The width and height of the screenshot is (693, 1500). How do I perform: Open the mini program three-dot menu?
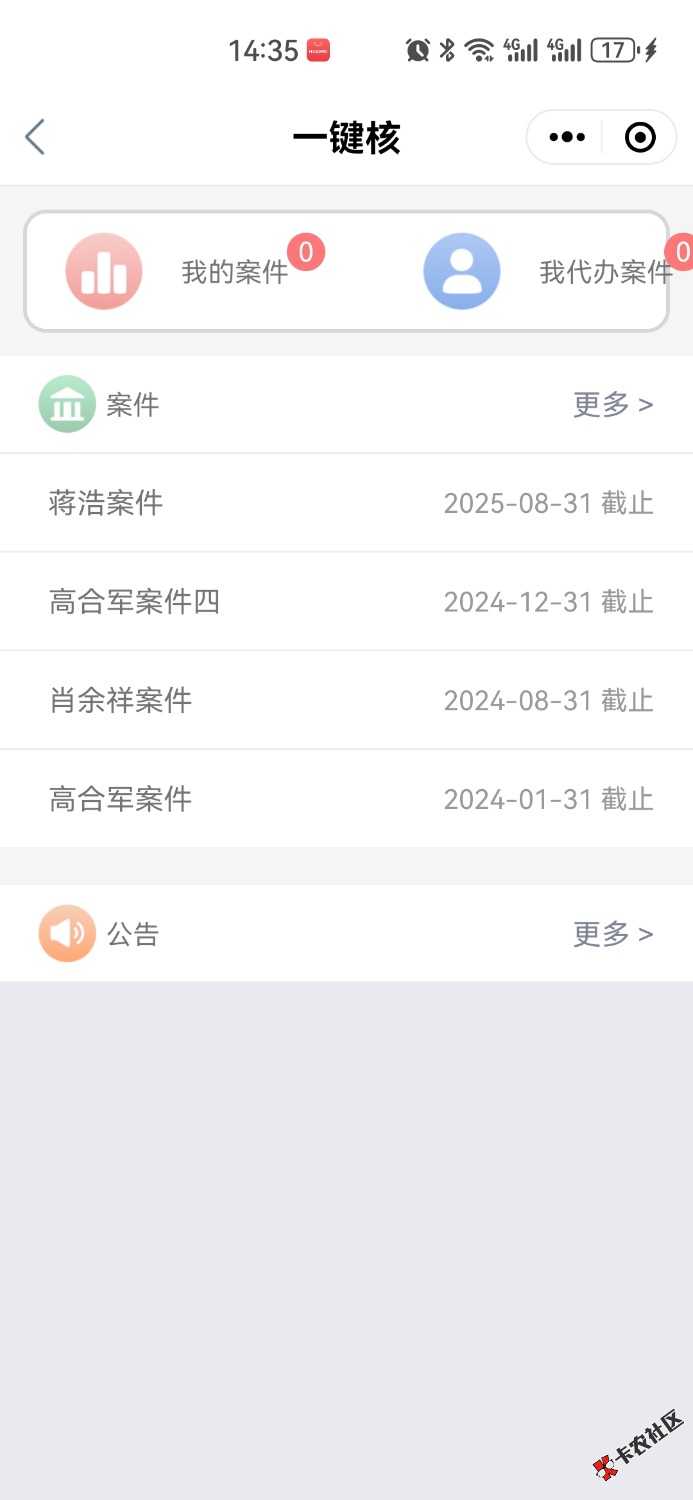(567, 137)
